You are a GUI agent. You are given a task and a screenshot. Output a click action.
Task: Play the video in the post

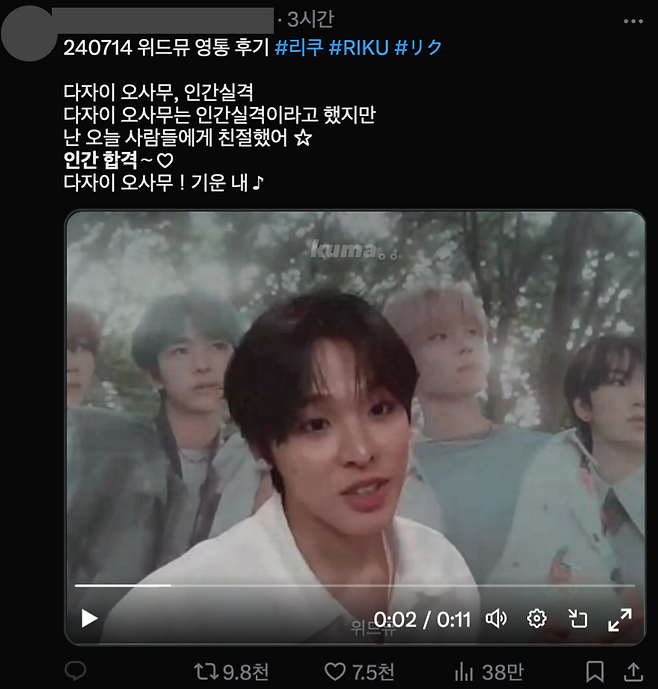pos(89,618)
